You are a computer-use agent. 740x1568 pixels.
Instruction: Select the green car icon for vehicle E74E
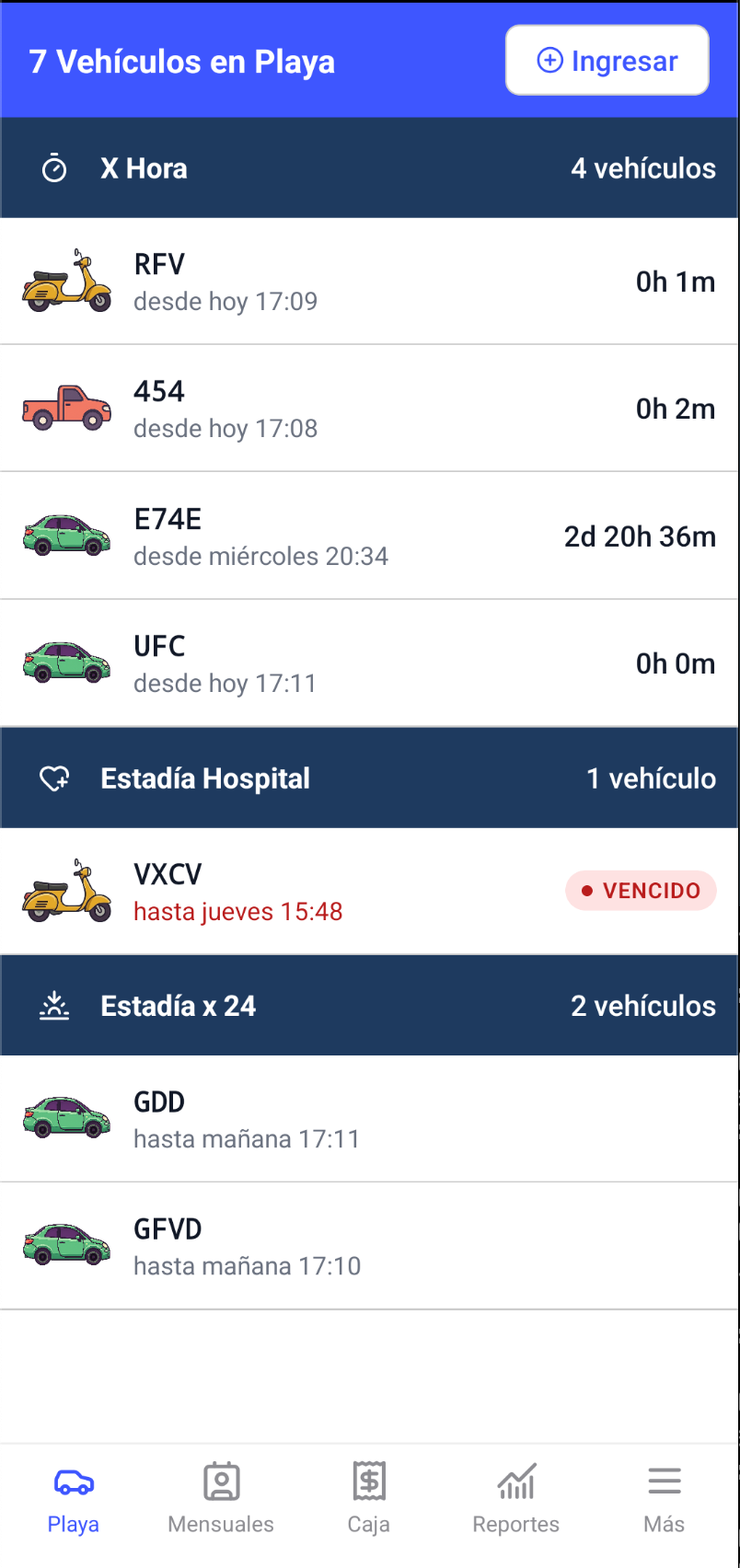pos(66,536)
